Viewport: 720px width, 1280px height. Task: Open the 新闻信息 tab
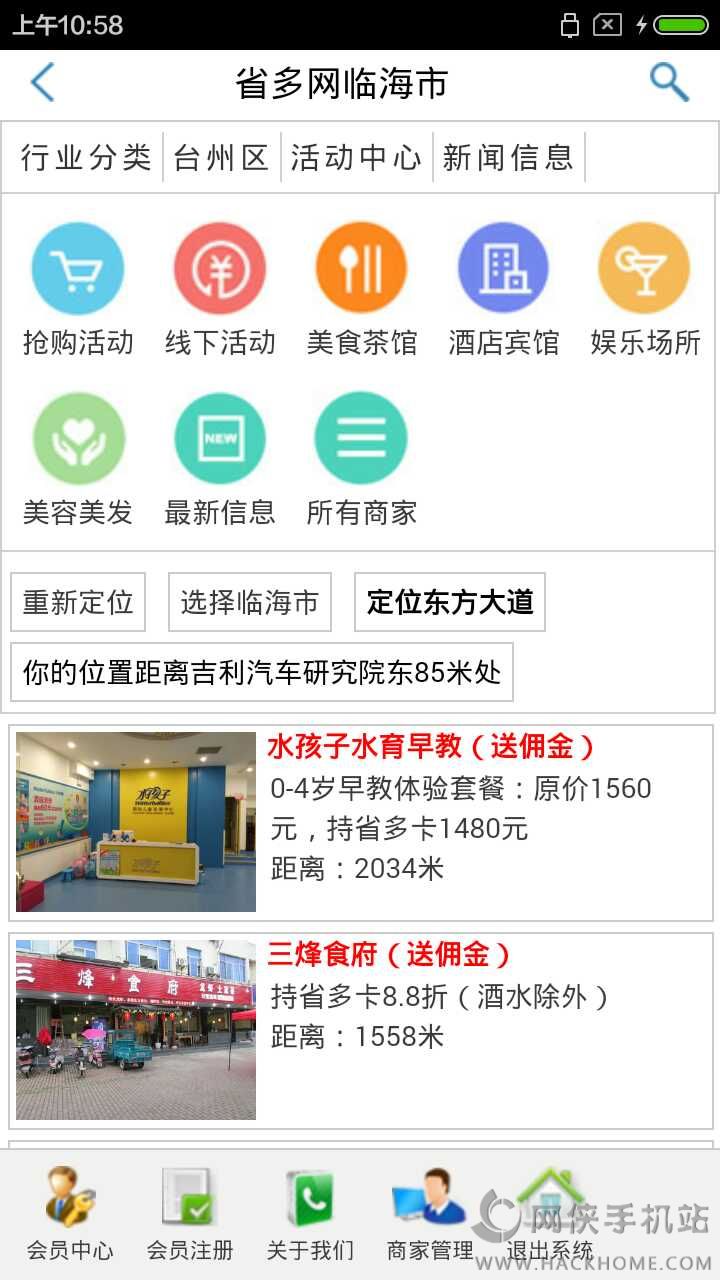(508, 157)
